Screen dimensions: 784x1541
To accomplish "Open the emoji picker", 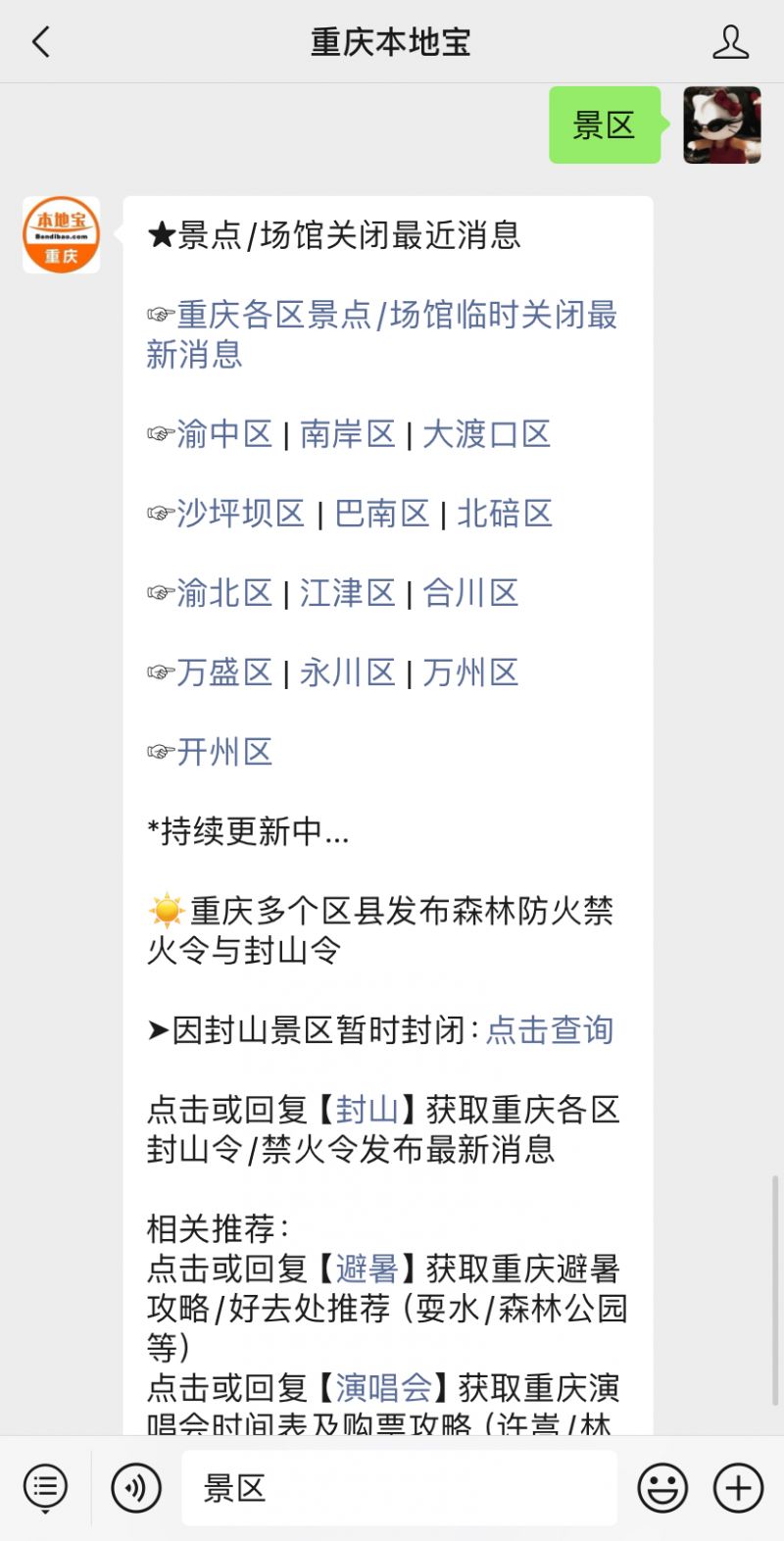I will coord(662,1488).
